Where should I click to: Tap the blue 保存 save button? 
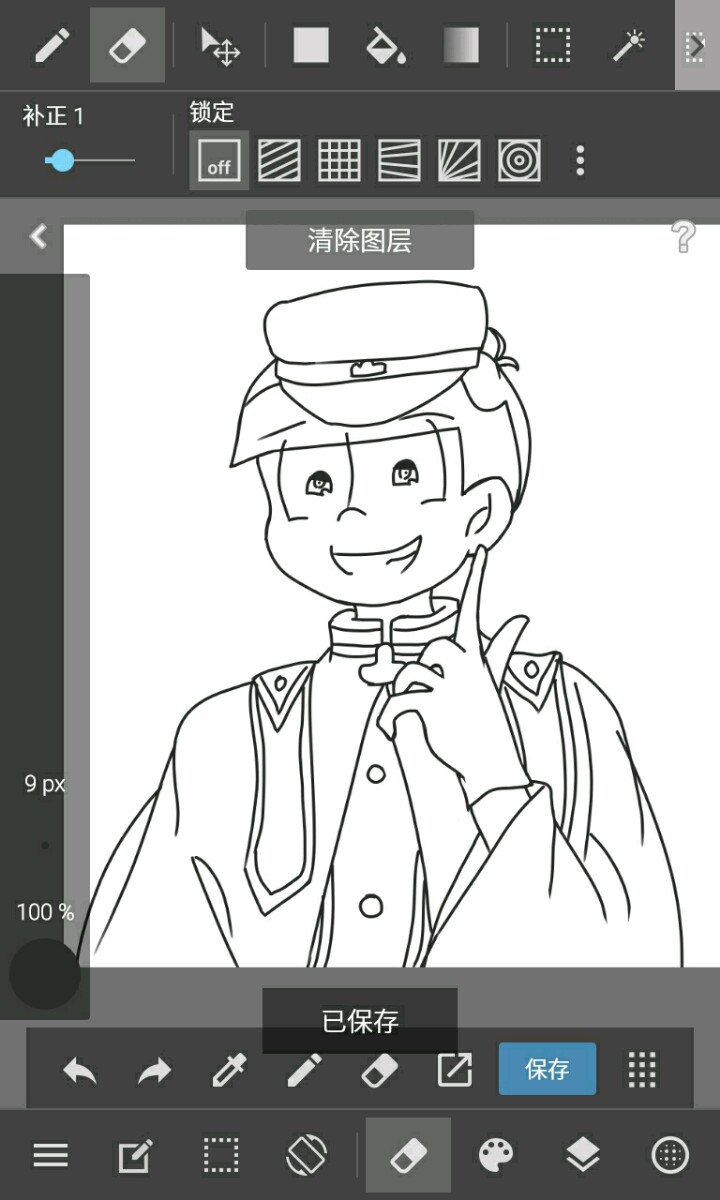click(x=547, y=1069)
